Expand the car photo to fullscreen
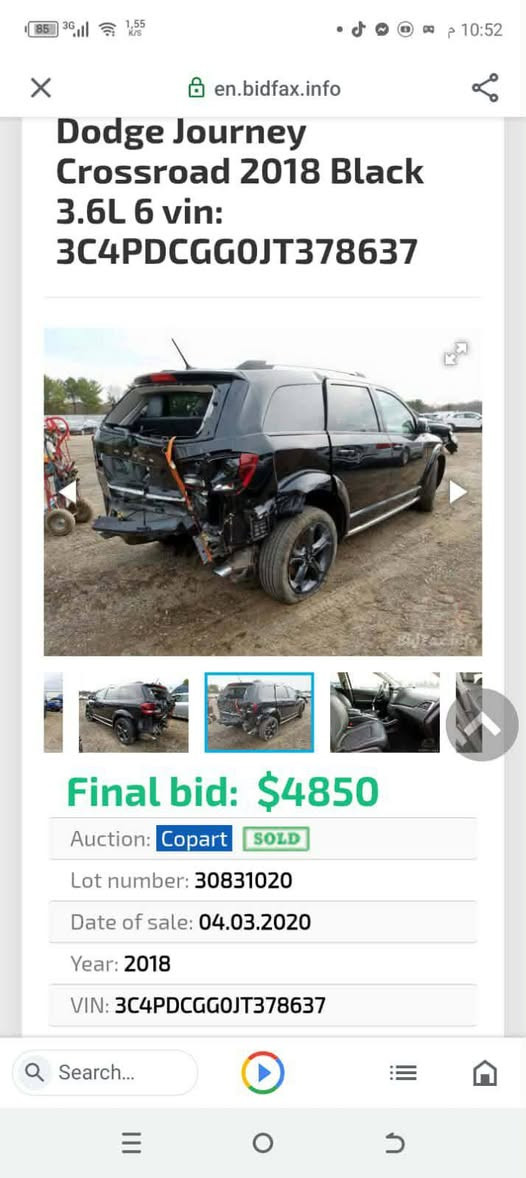The image size is (526, 1178). pos(455,354)
